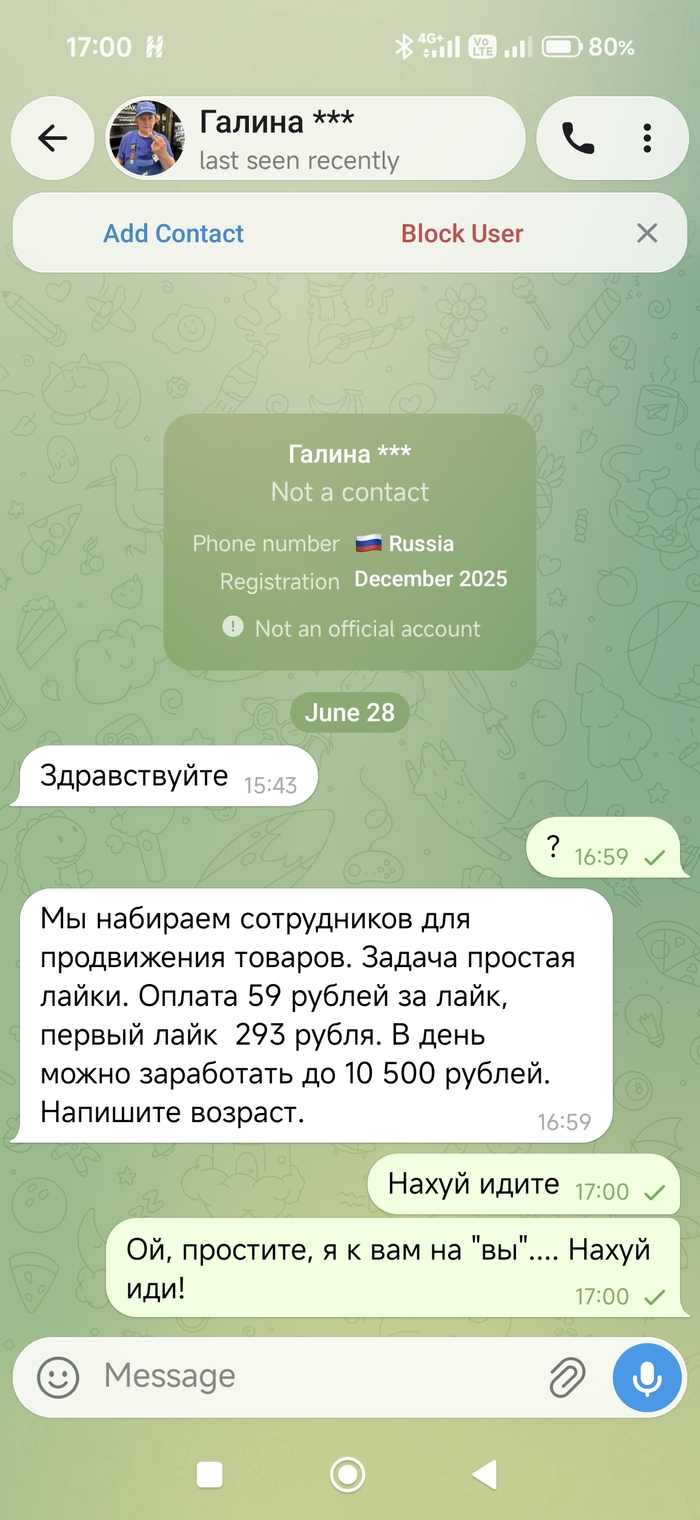Open the emoji picker

pyautogui.click(x=58, y=1378)
